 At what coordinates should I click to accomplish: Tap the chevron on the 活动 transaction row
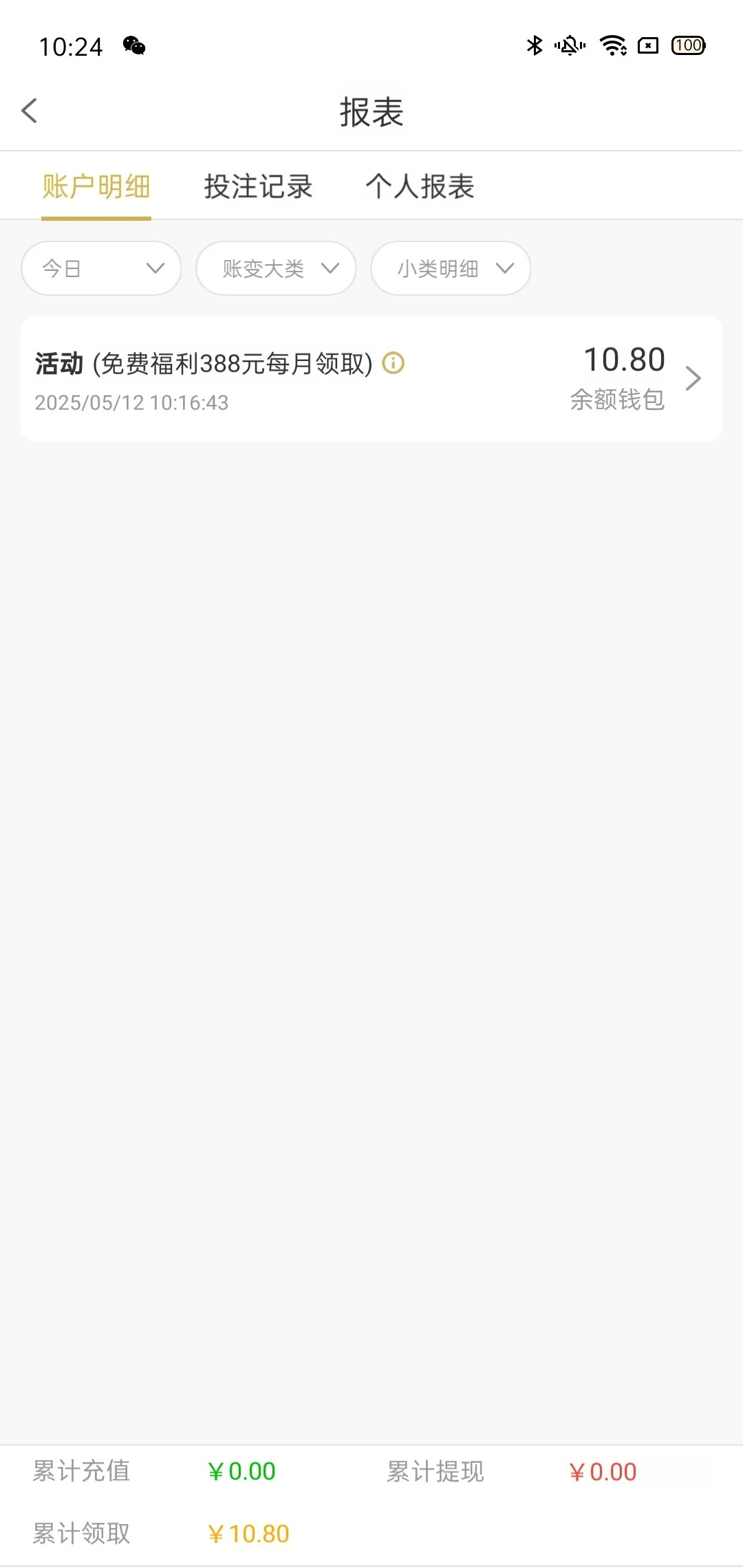[692, 378]
